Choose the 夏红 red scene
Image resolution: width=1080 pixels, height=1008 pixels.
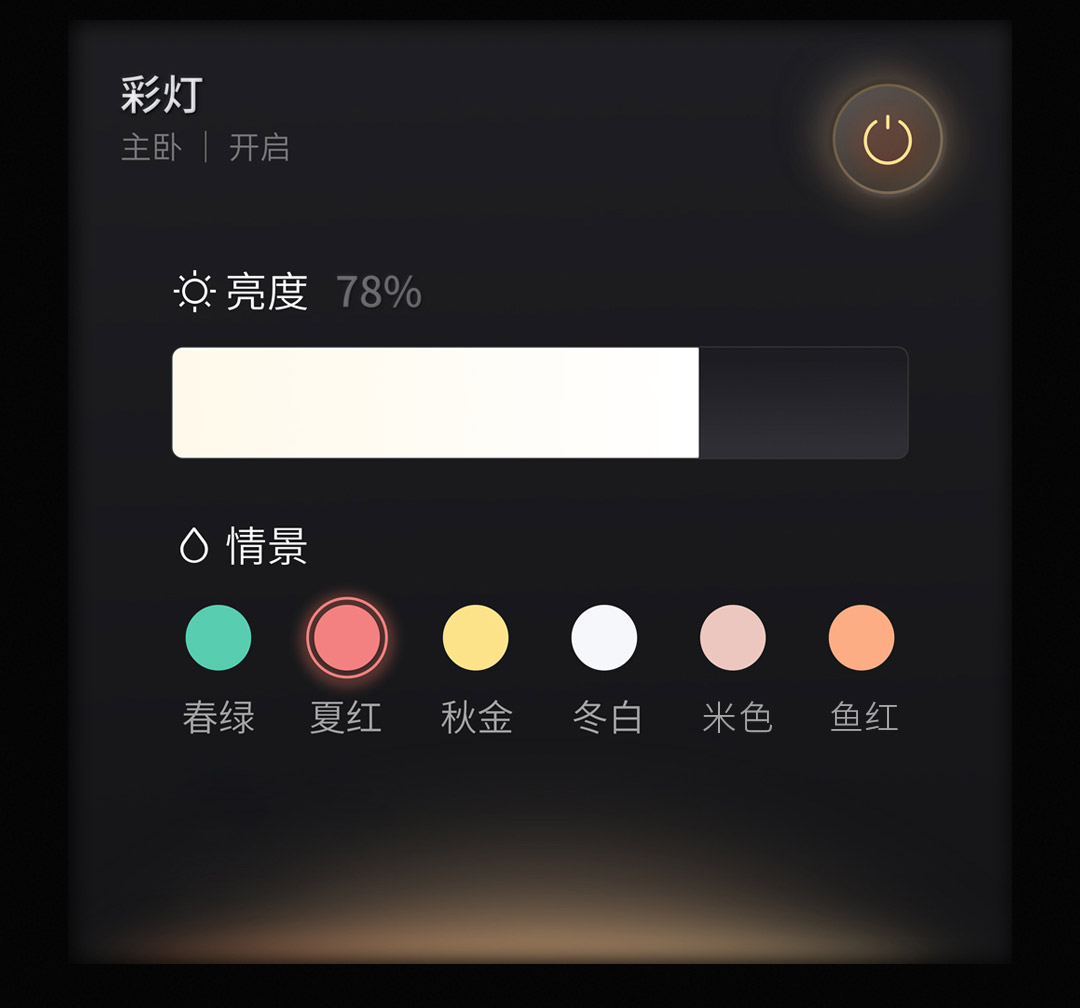coord(347,638)
